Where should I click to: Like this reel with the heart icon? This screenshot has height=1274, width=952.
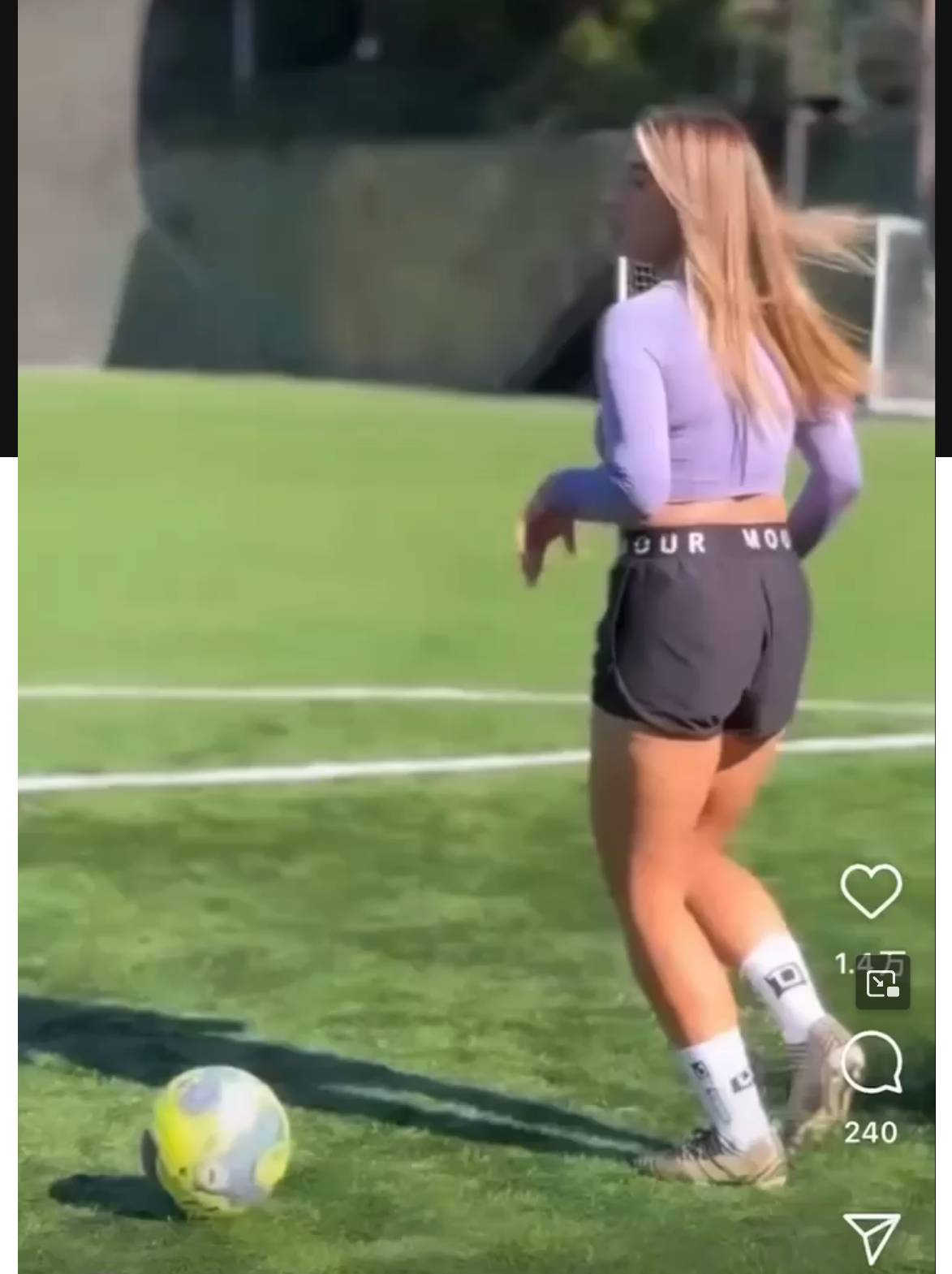[x=871, y=891]
